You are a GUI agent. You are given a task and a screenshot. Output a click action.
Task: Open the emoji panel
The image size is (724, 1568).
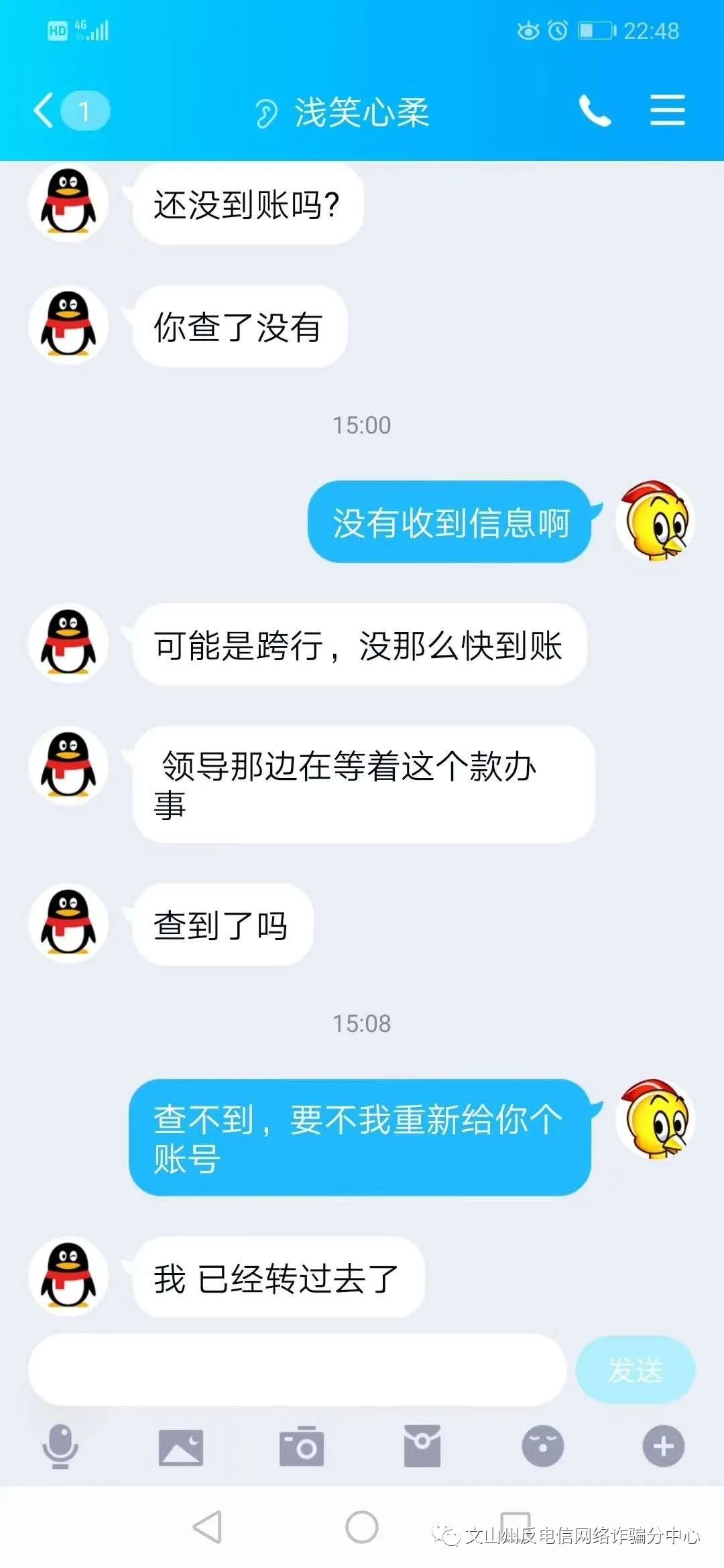point(543,1446)
